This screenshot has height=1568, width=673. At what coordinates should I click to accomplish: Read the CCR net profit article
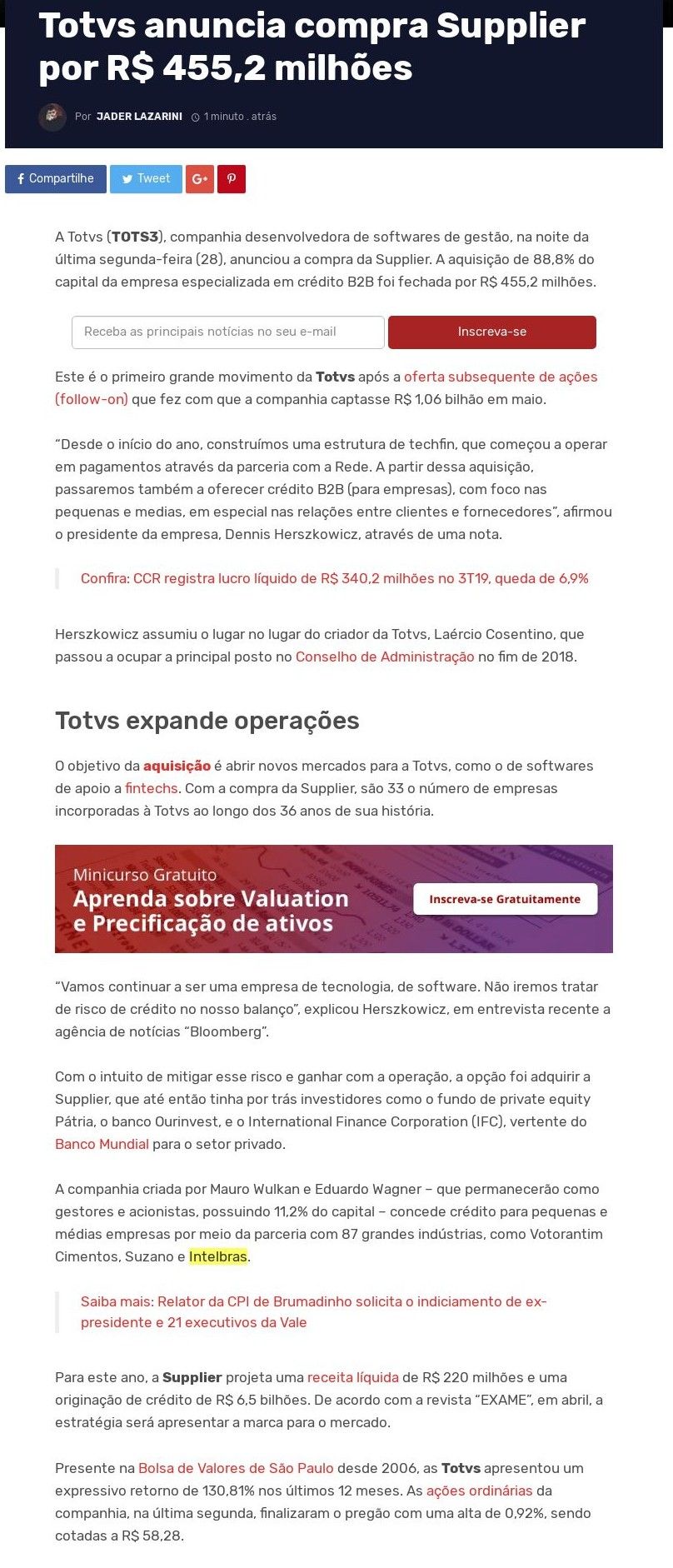point(334,578)
